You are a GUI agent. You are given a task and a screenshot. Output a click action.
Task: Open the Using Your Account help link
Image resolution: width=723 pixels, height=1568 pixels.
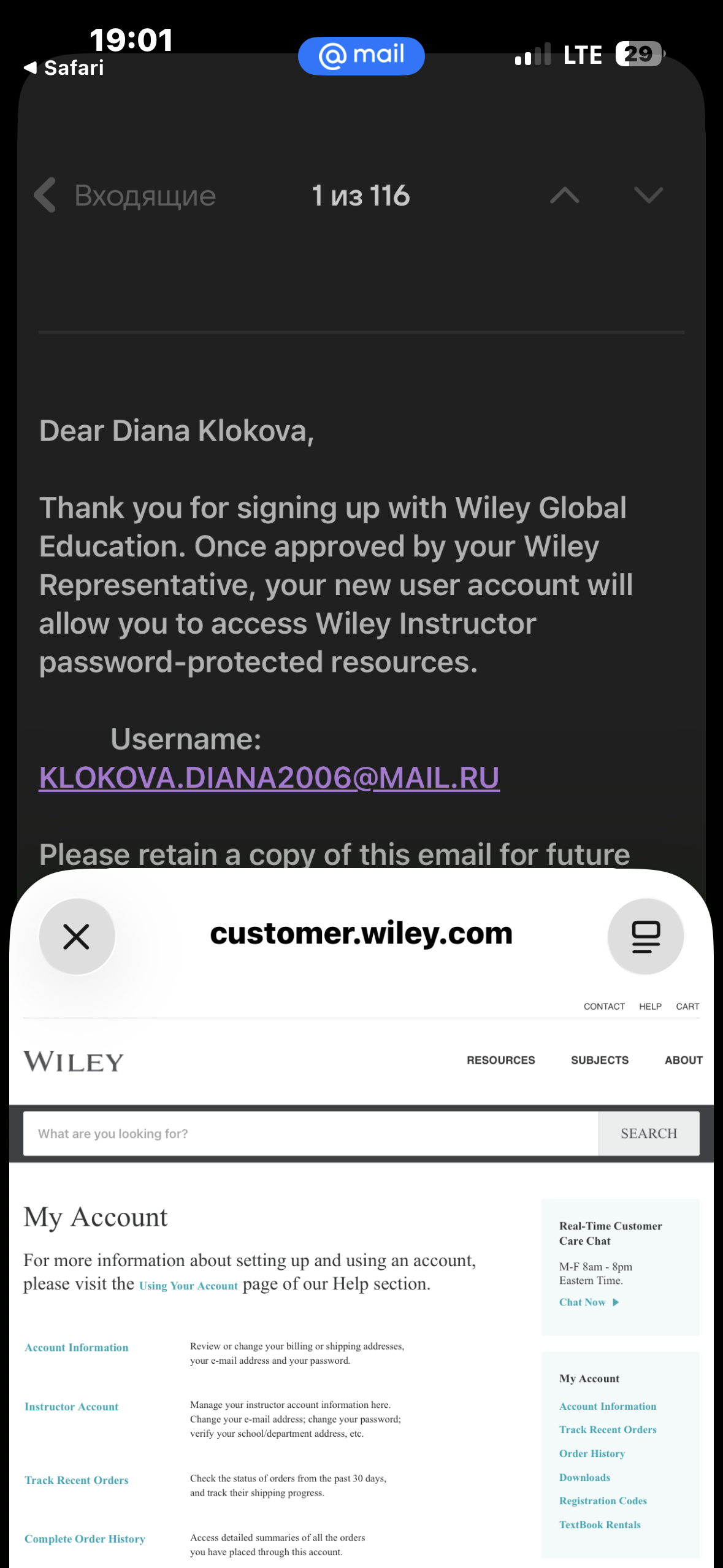188,1286
